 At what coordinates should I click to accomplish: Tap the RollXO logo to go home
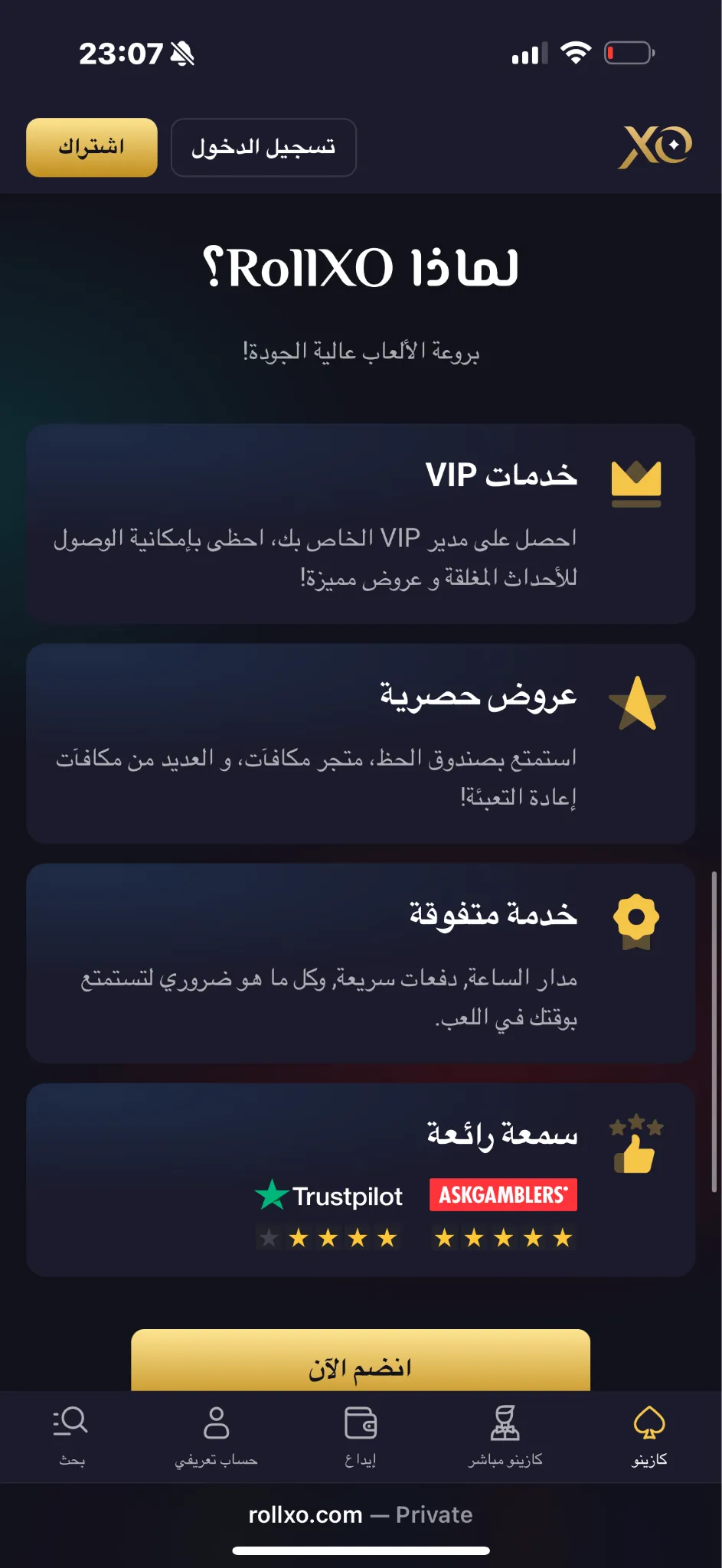tap(655, 145)
